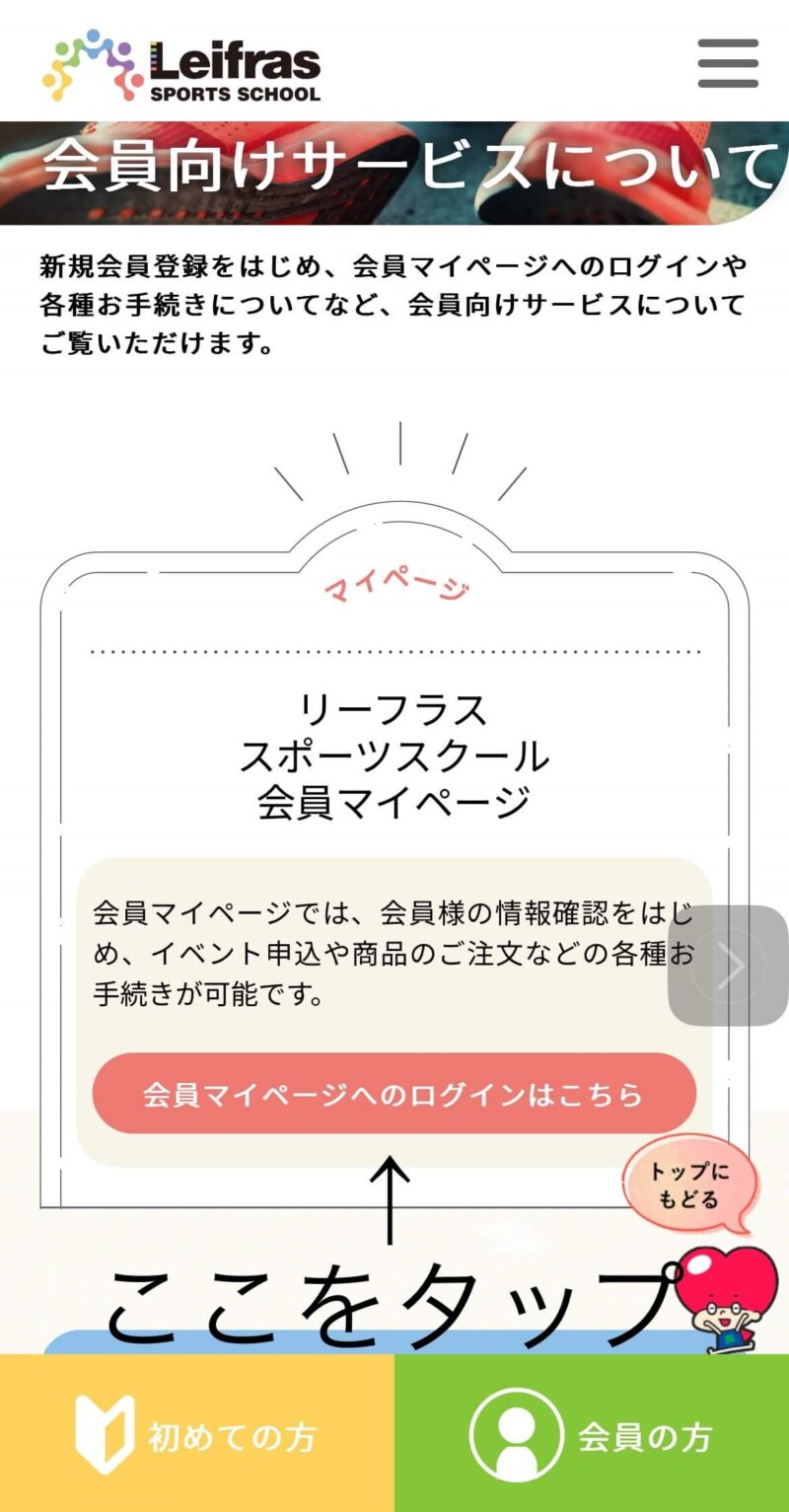Tap the right-arrow side handle

pyautogui.click(x=730, y=966)
